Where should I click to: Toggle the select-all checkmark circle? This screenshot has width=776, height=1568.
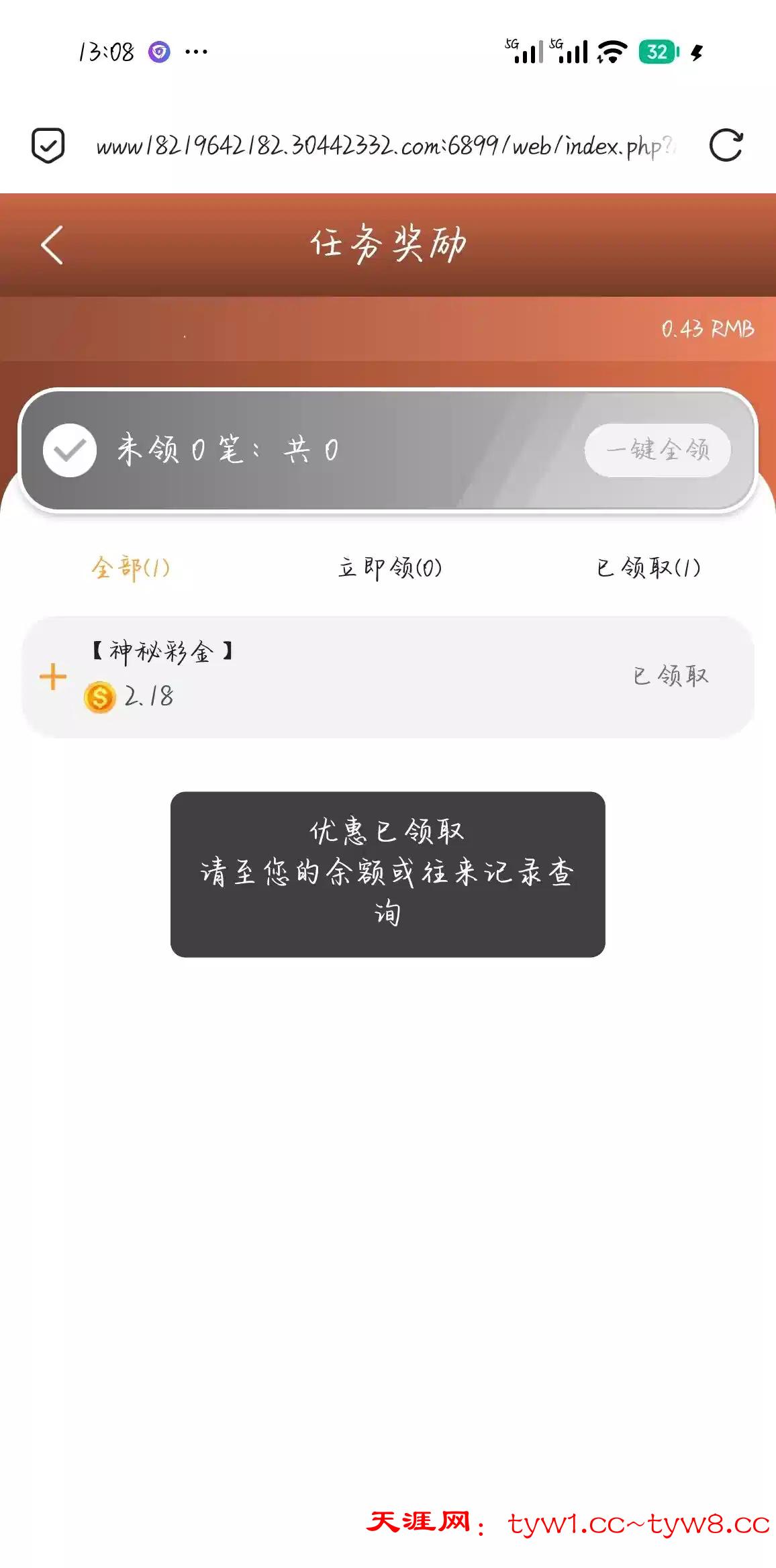70,450
